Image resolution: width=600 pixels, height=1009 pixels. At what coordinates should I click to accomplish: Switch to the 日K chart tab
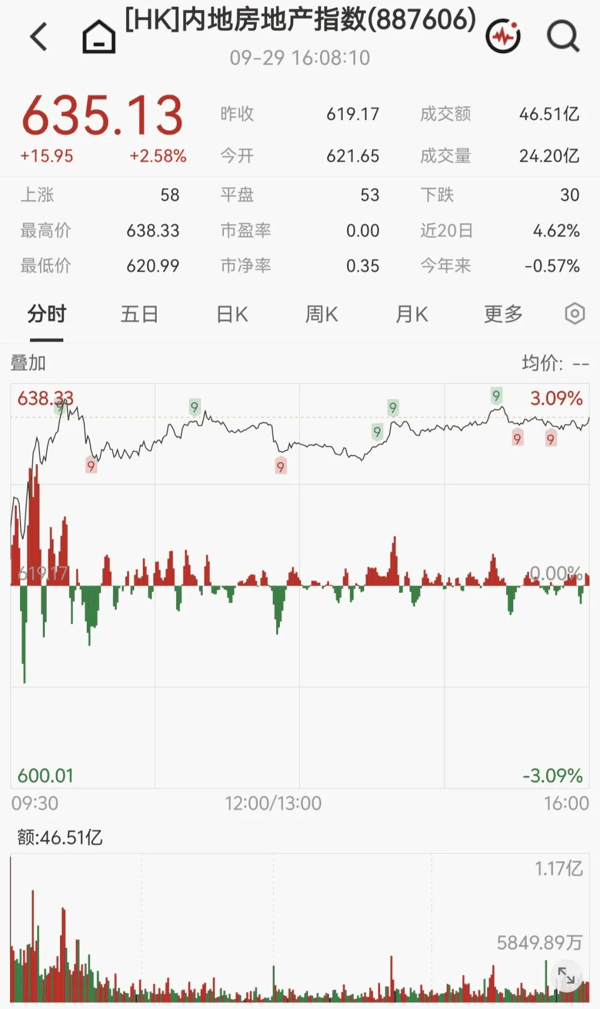232,314
